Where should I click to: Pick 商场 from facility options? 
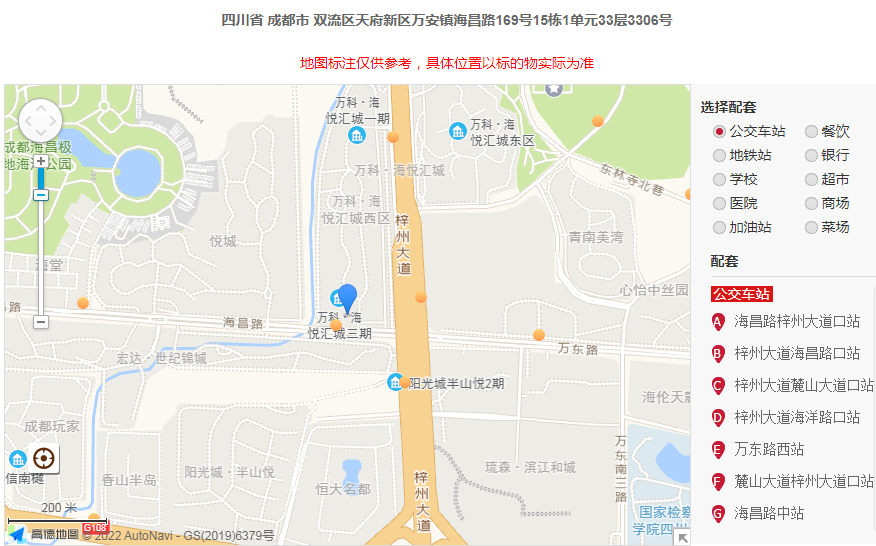[811, 203]
